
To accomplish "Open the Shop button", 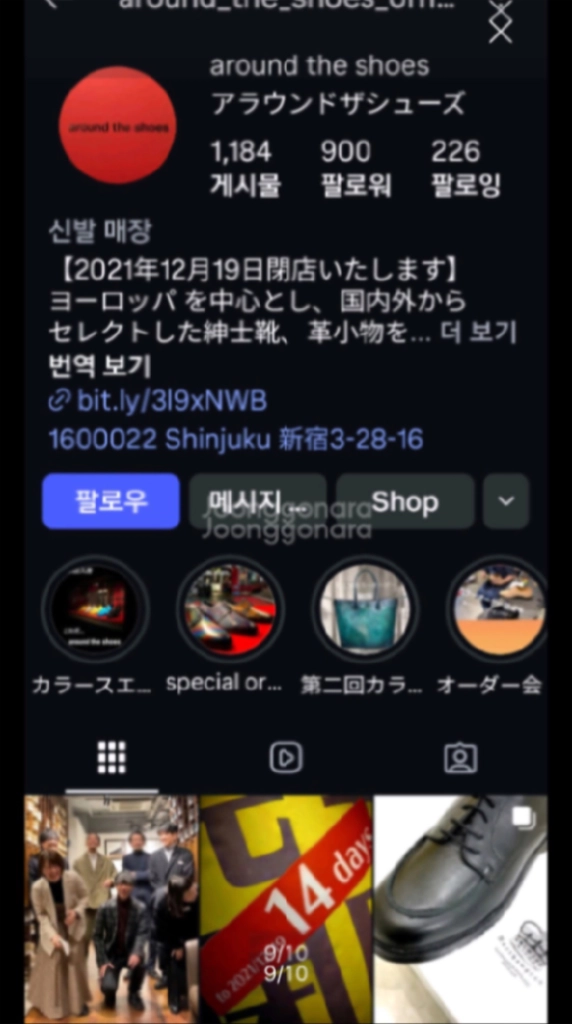I will click(405, 501).
